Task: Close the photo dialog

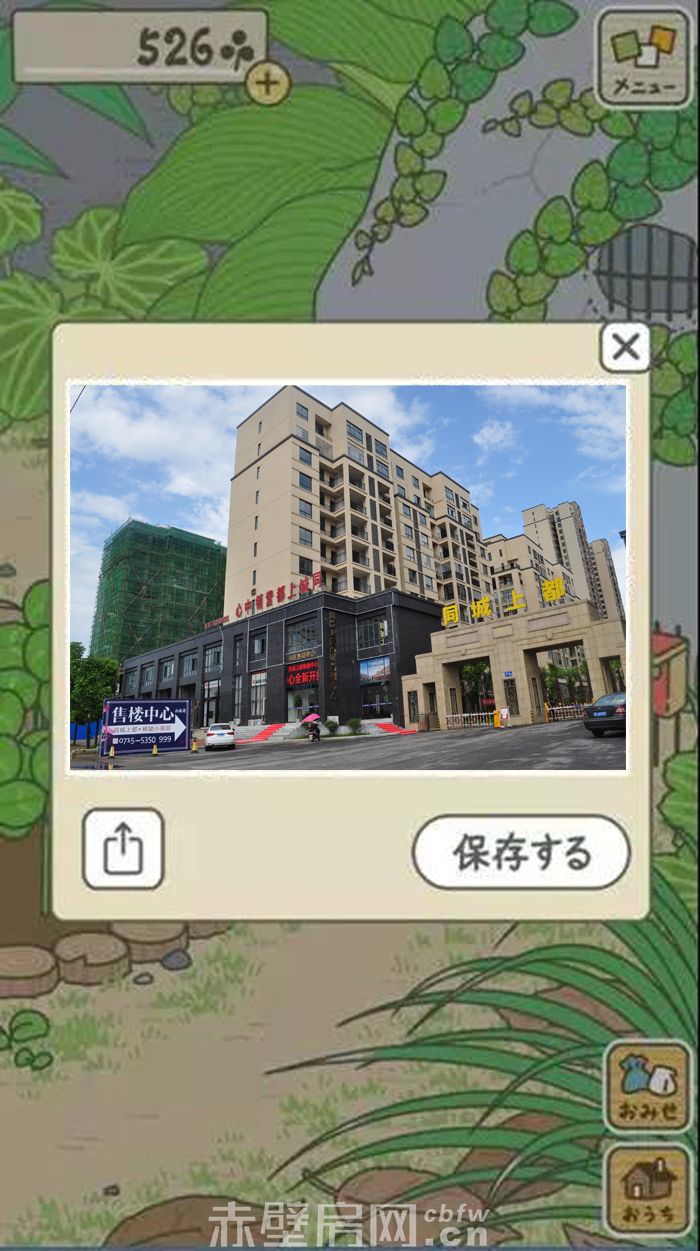Action: [x=625, y=348]
